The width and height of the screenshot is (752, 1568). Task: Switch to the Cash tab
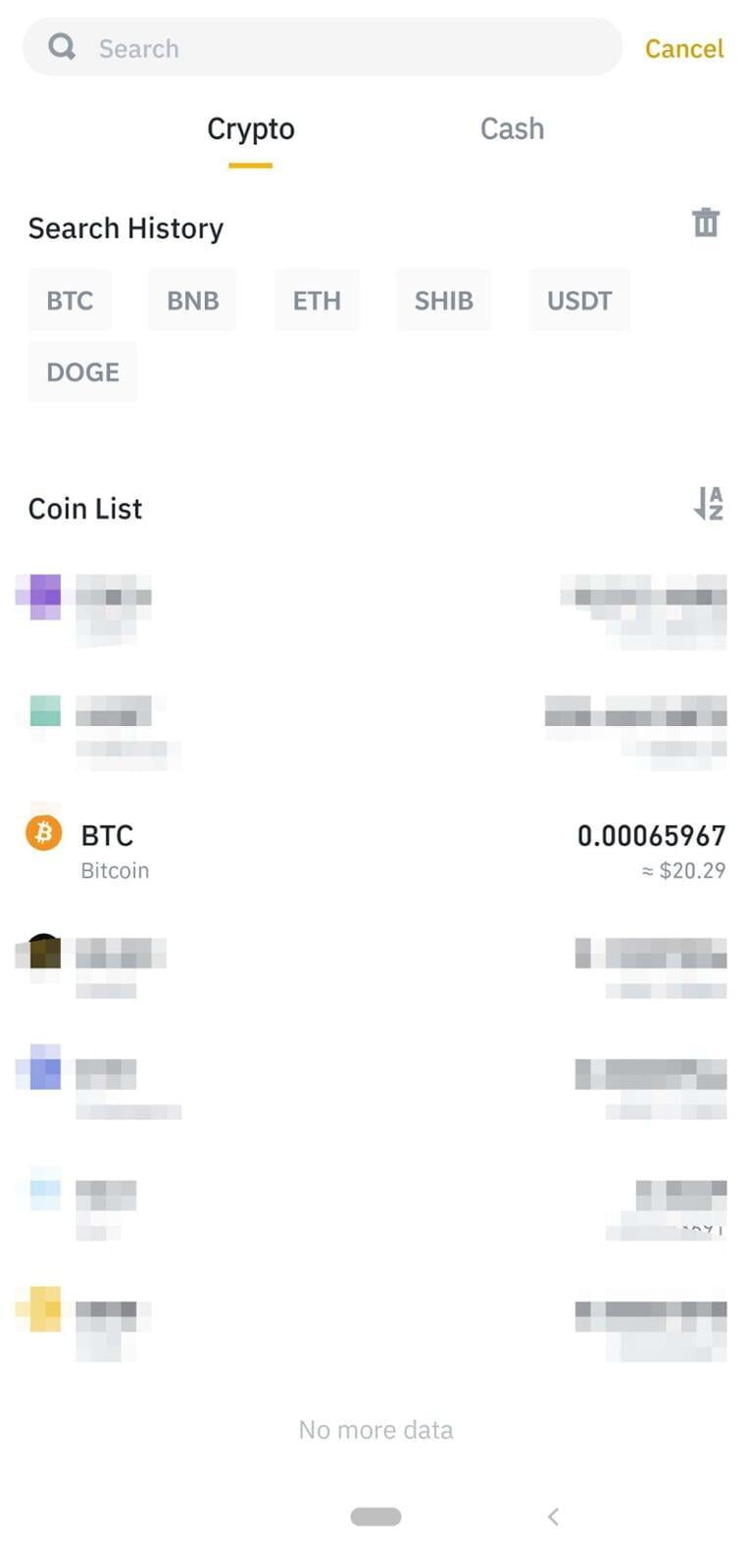coord(512,128)
